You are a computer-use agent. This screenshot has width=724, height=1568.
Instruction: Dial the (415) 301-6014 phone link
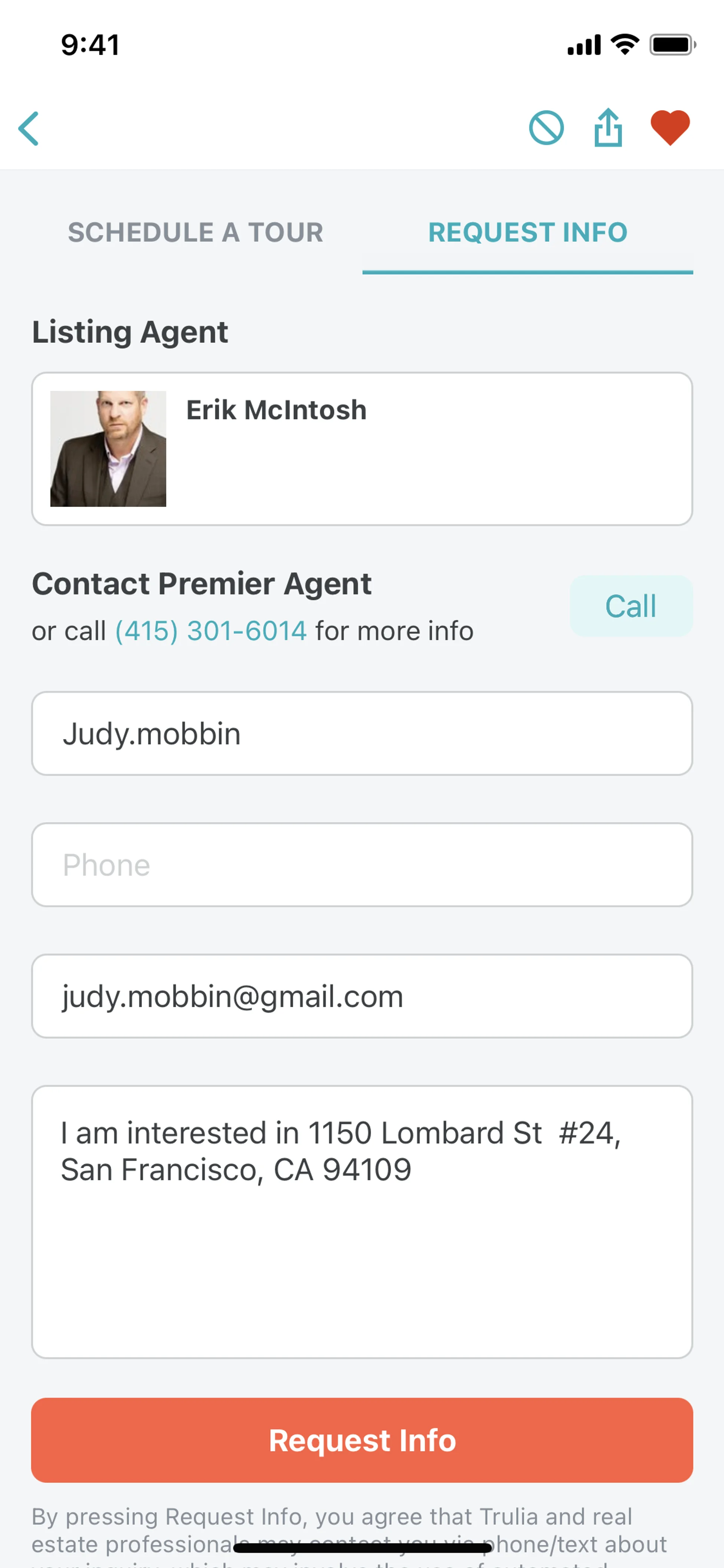point(211,631)
